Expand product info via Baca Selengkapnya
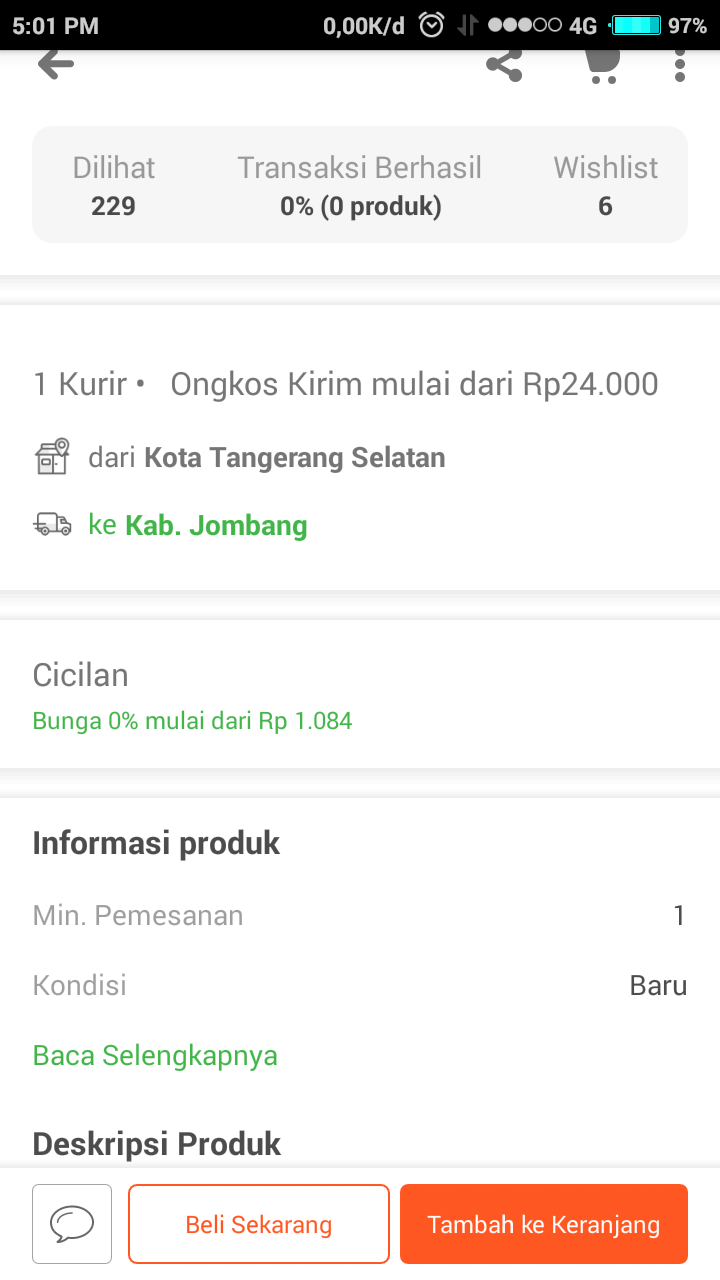The width and height of the screenshot is (720, 1280). [x=155, y=1055]
